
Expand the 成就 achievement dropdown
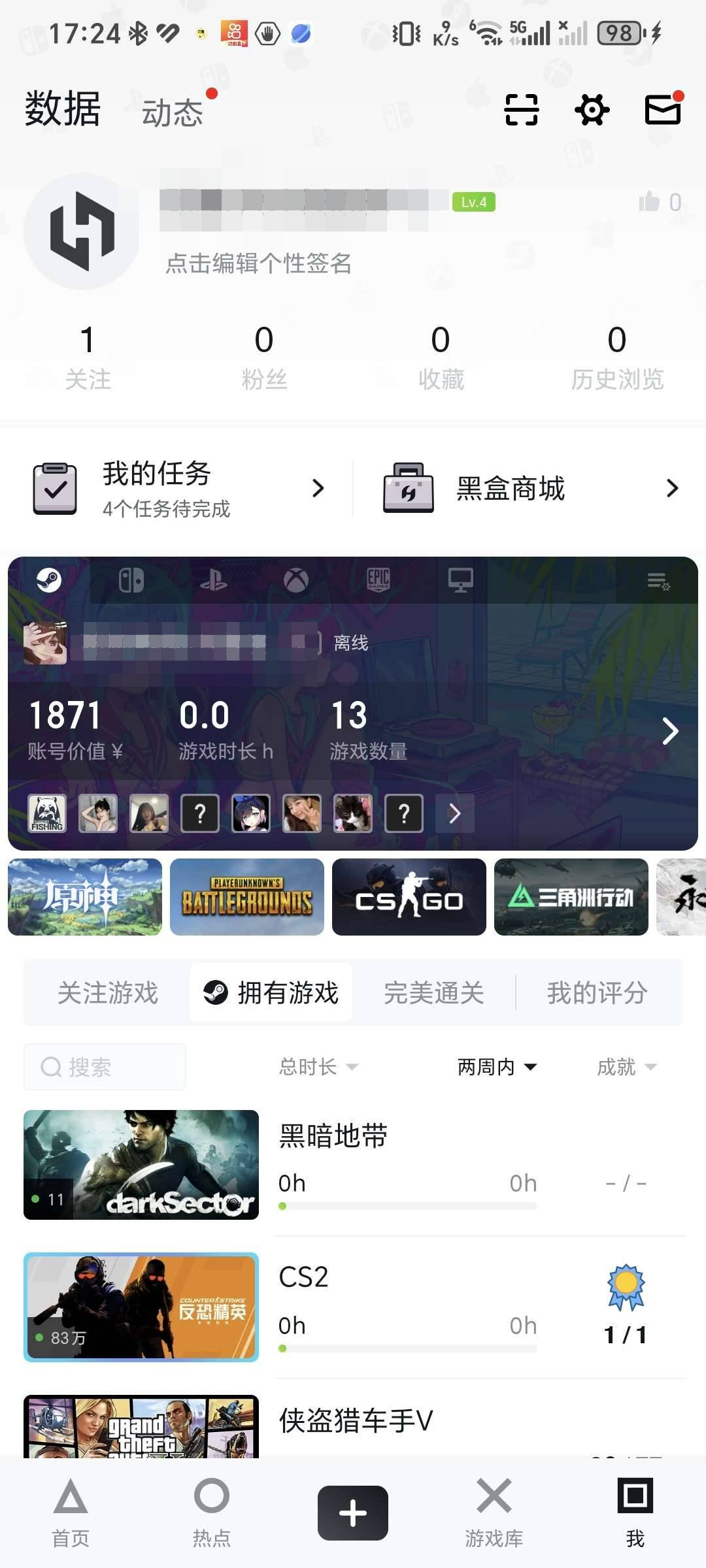pyautogui.click(x=629, y=1067)
